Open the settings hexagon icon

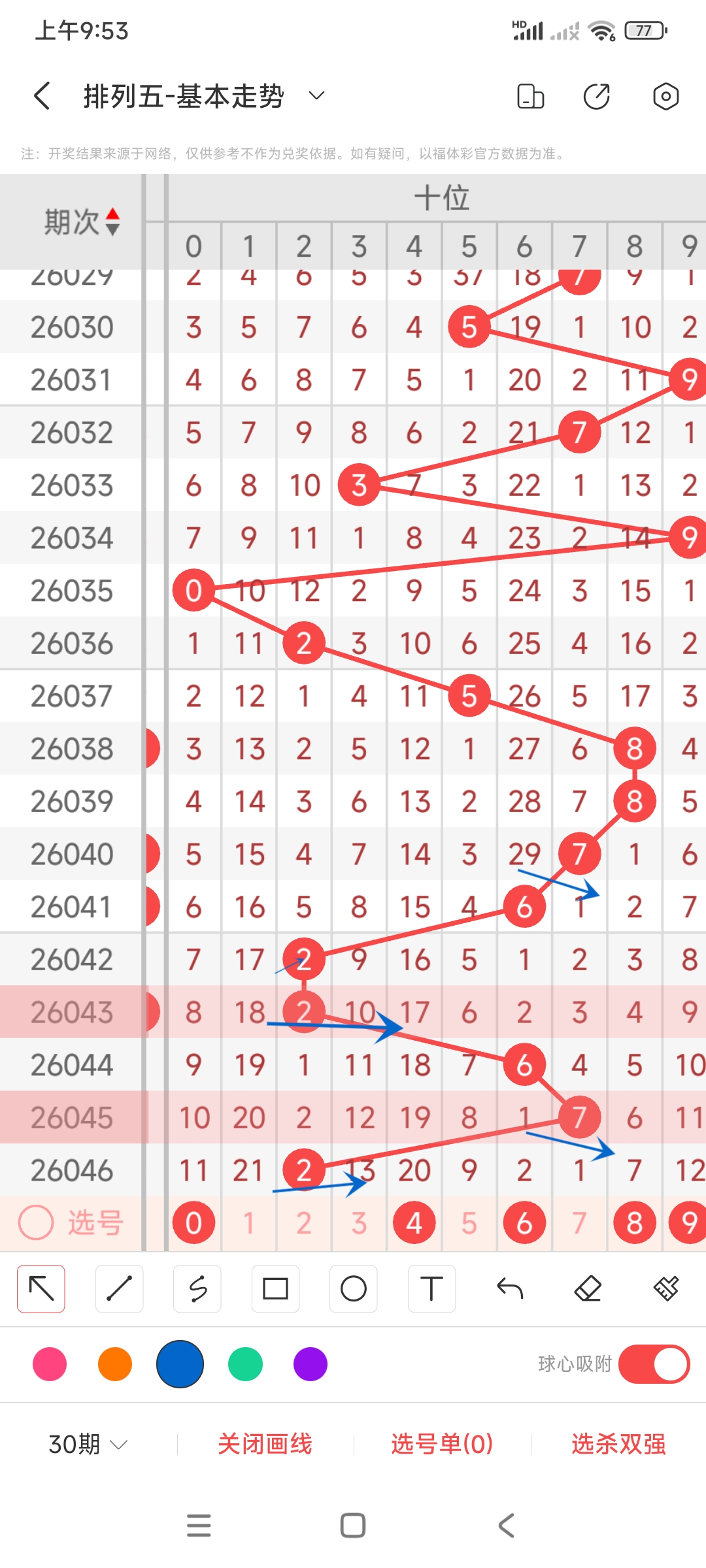tap(665, 96)
